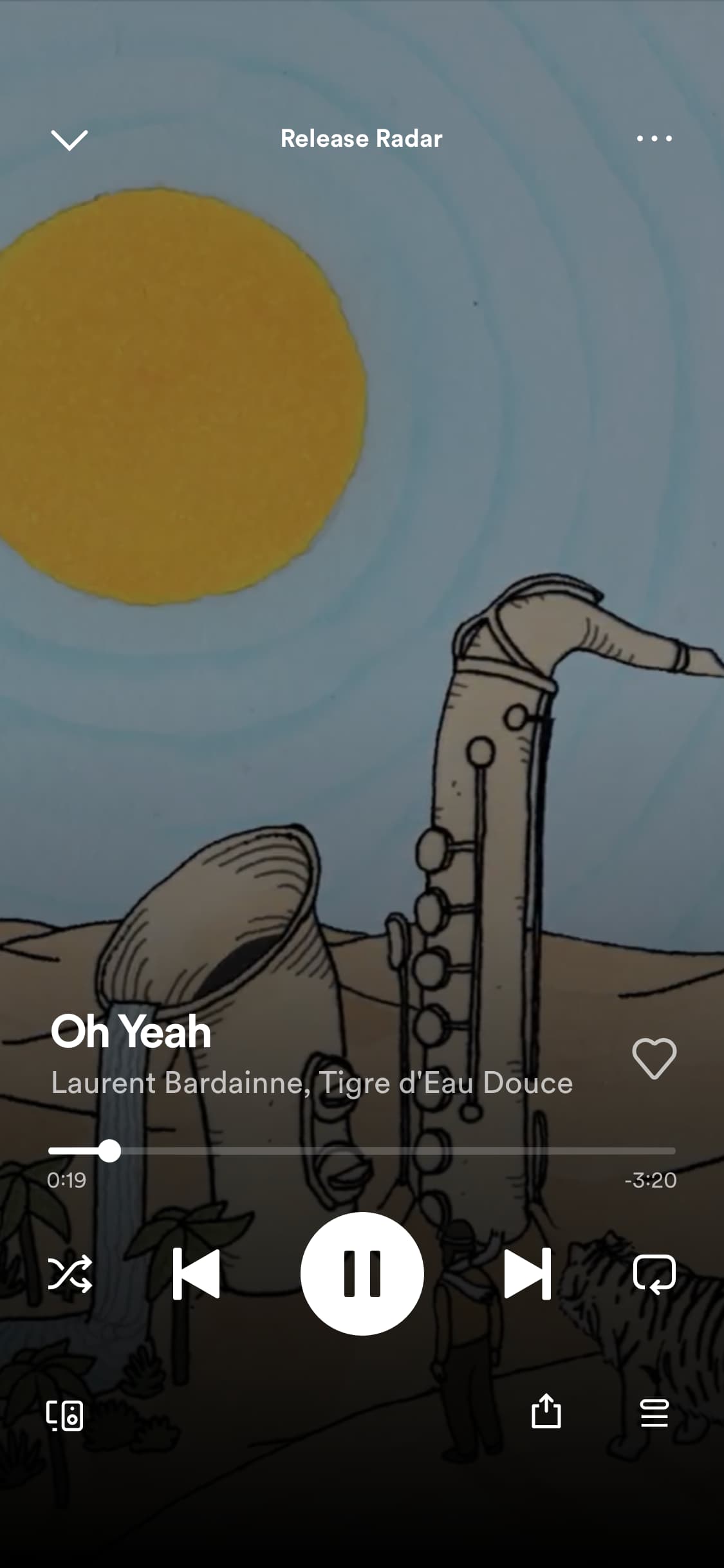Toggle shuffle mode

point(70,1273)
